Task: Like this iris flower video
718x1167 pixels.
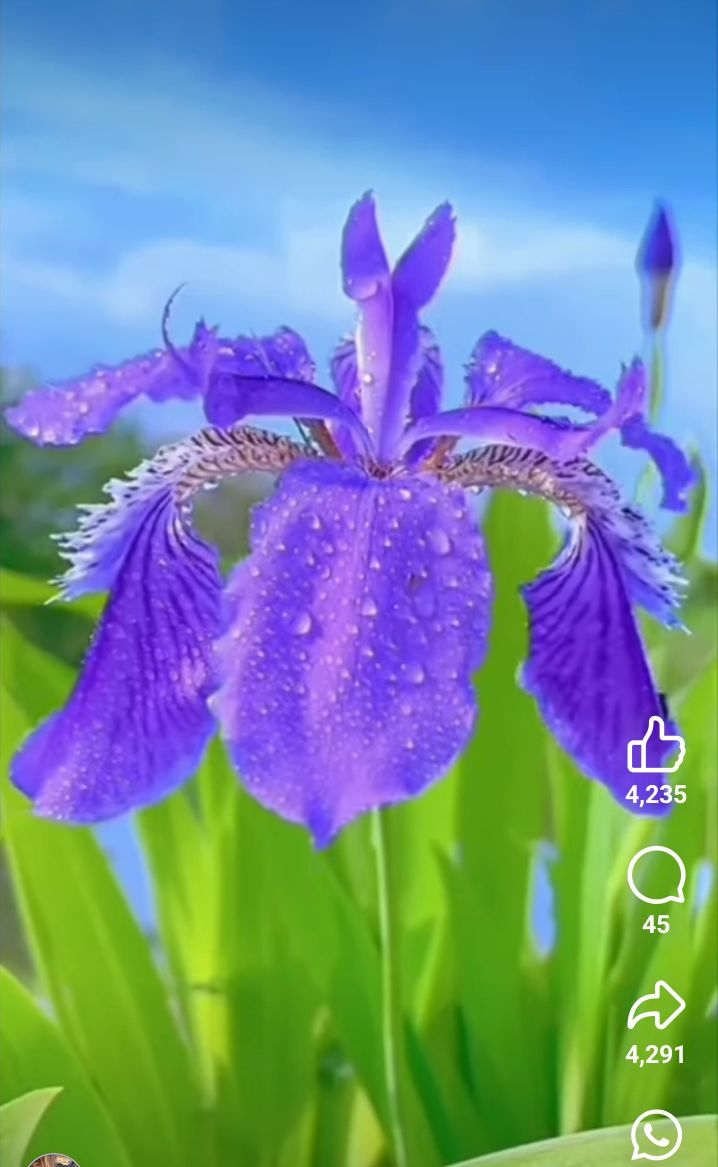Action: [656, 746]
